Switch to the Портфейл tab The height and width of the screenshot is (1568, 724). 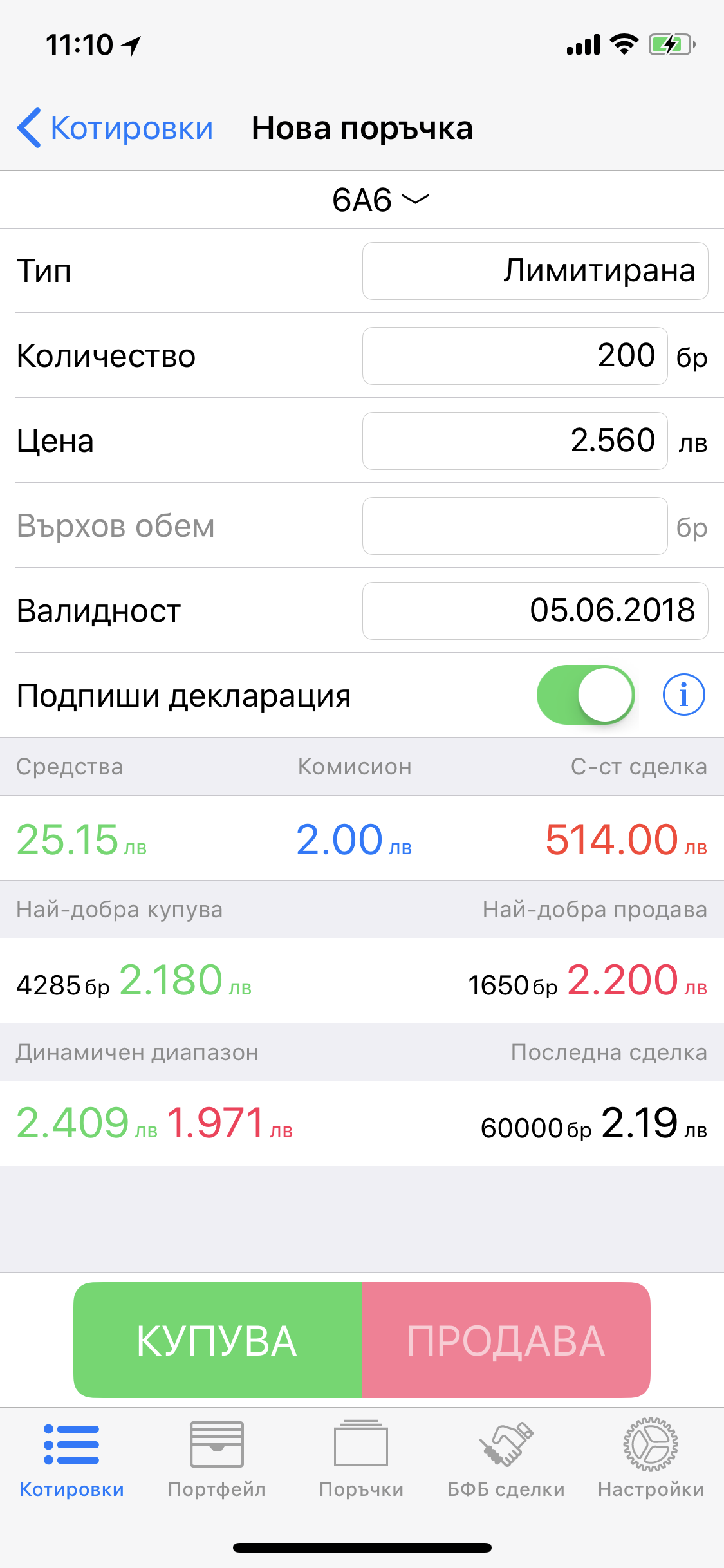click(216, 1458)
